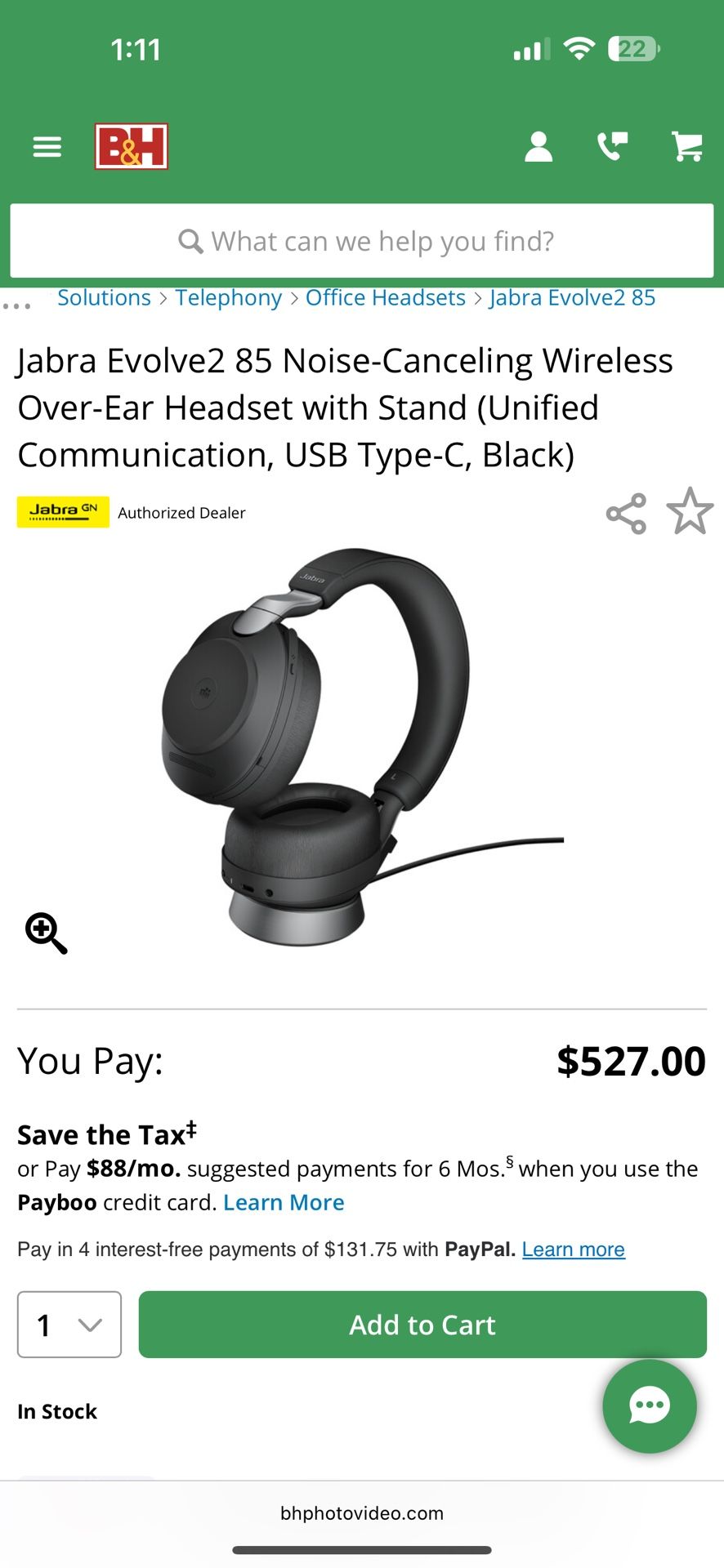
Task: Open the quantity selector dropdown
Action: tap(69, 1325)
